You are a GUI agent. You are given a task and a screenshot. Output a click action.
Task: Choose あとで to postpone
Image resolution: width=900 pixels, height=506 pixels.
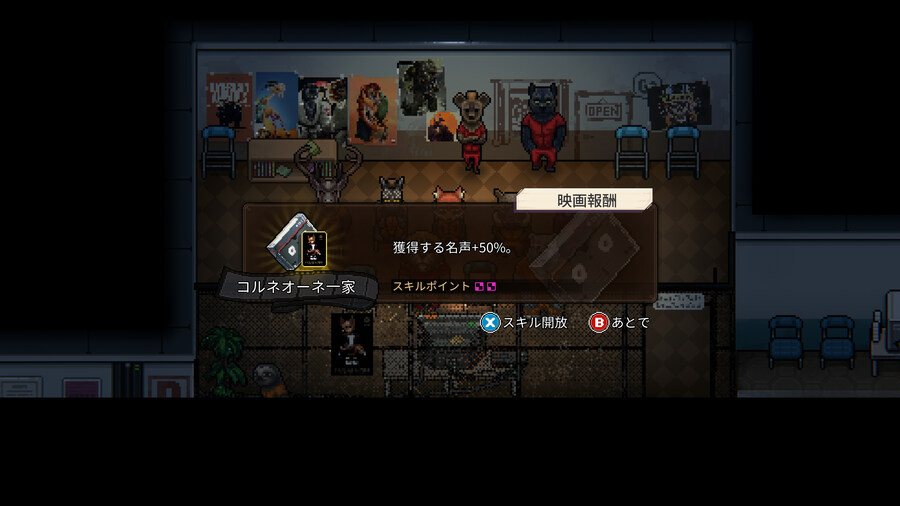point(620,322)
